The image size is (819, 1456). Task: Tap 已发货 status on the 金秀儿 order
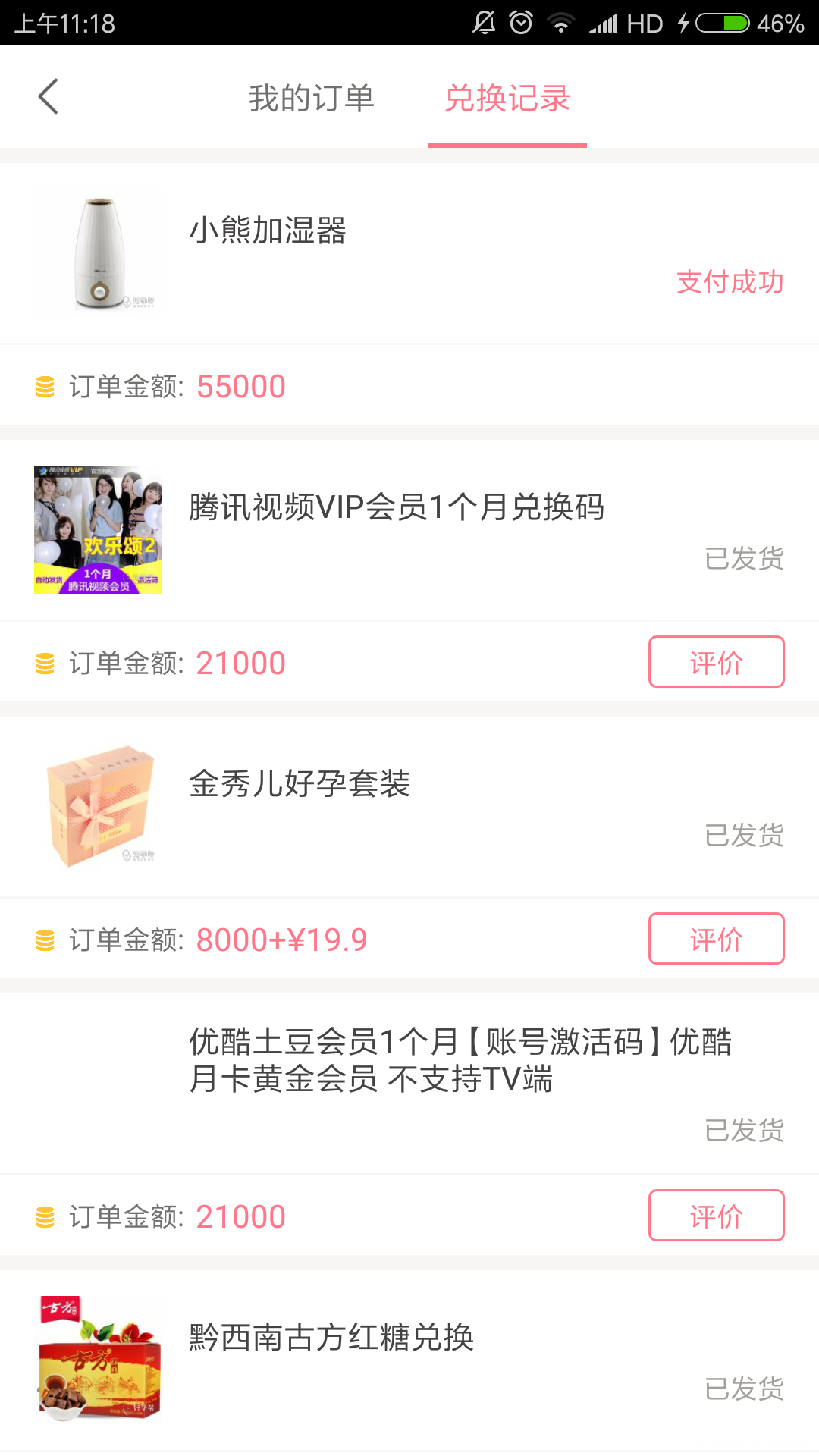(x=744, y=836)
